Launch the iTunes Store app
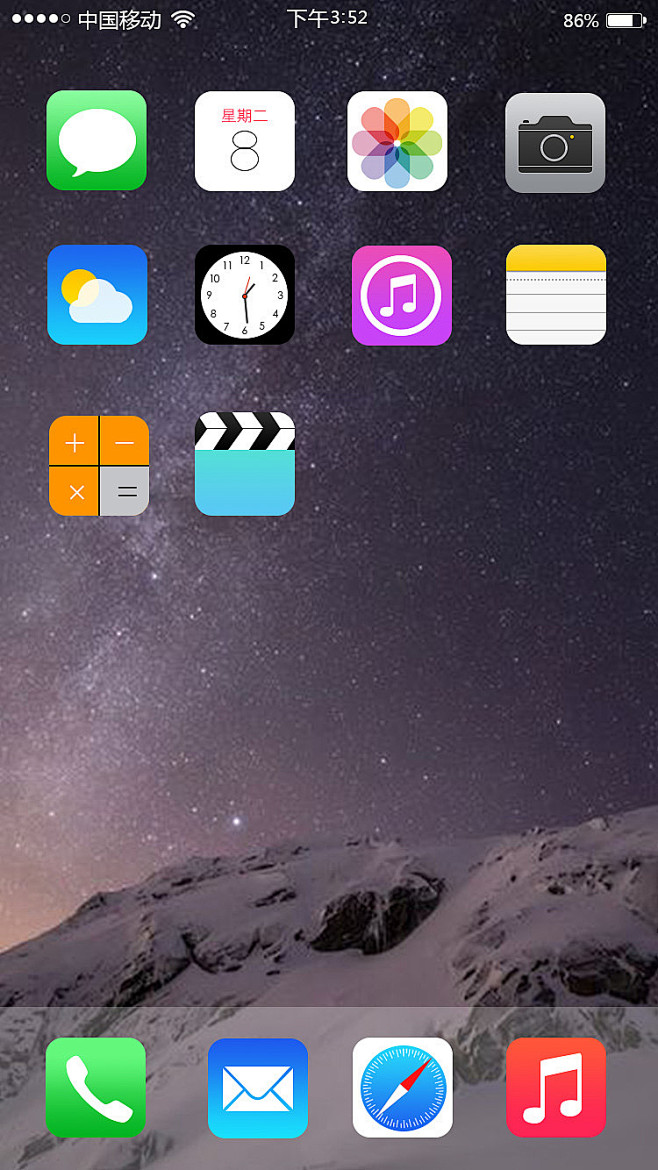658x1170 pixels. (x=402, y=296)
